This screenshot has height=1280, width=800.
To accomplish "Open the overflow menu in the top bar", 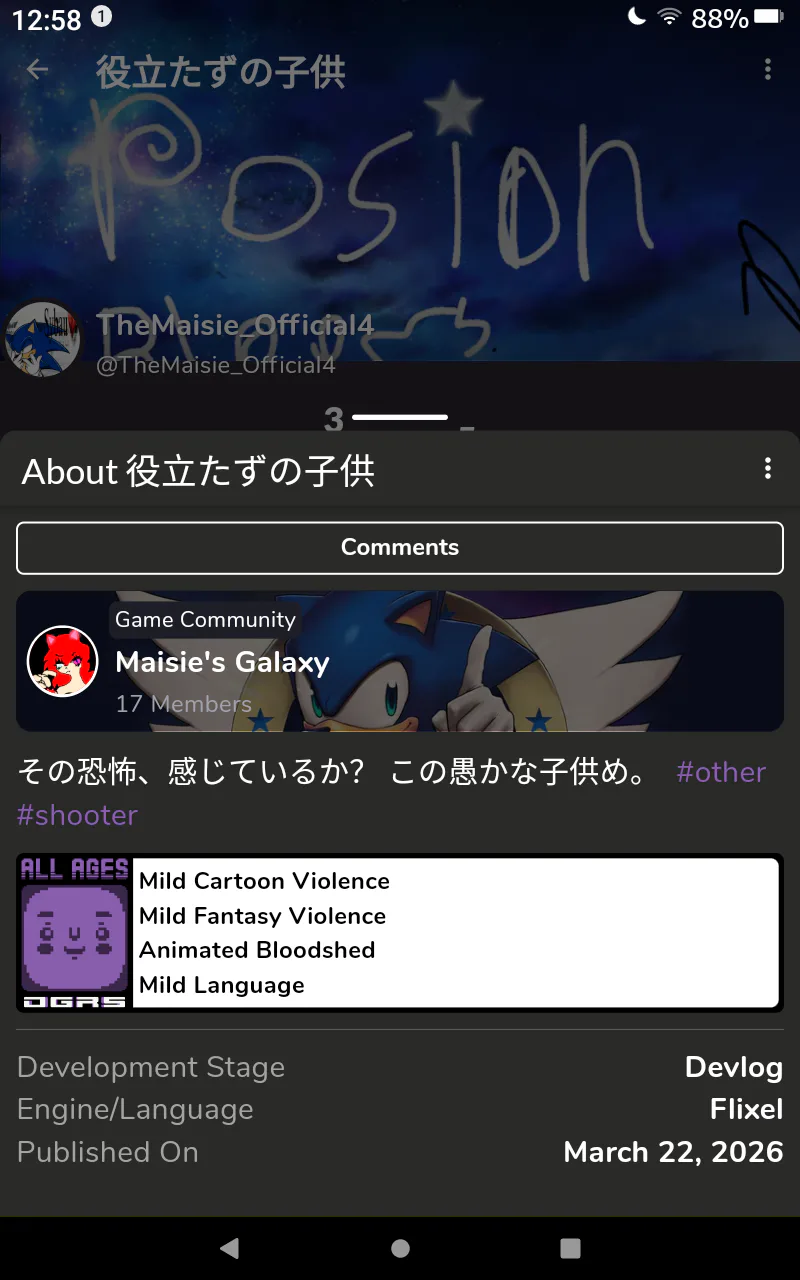I will (x=767, y=69).
